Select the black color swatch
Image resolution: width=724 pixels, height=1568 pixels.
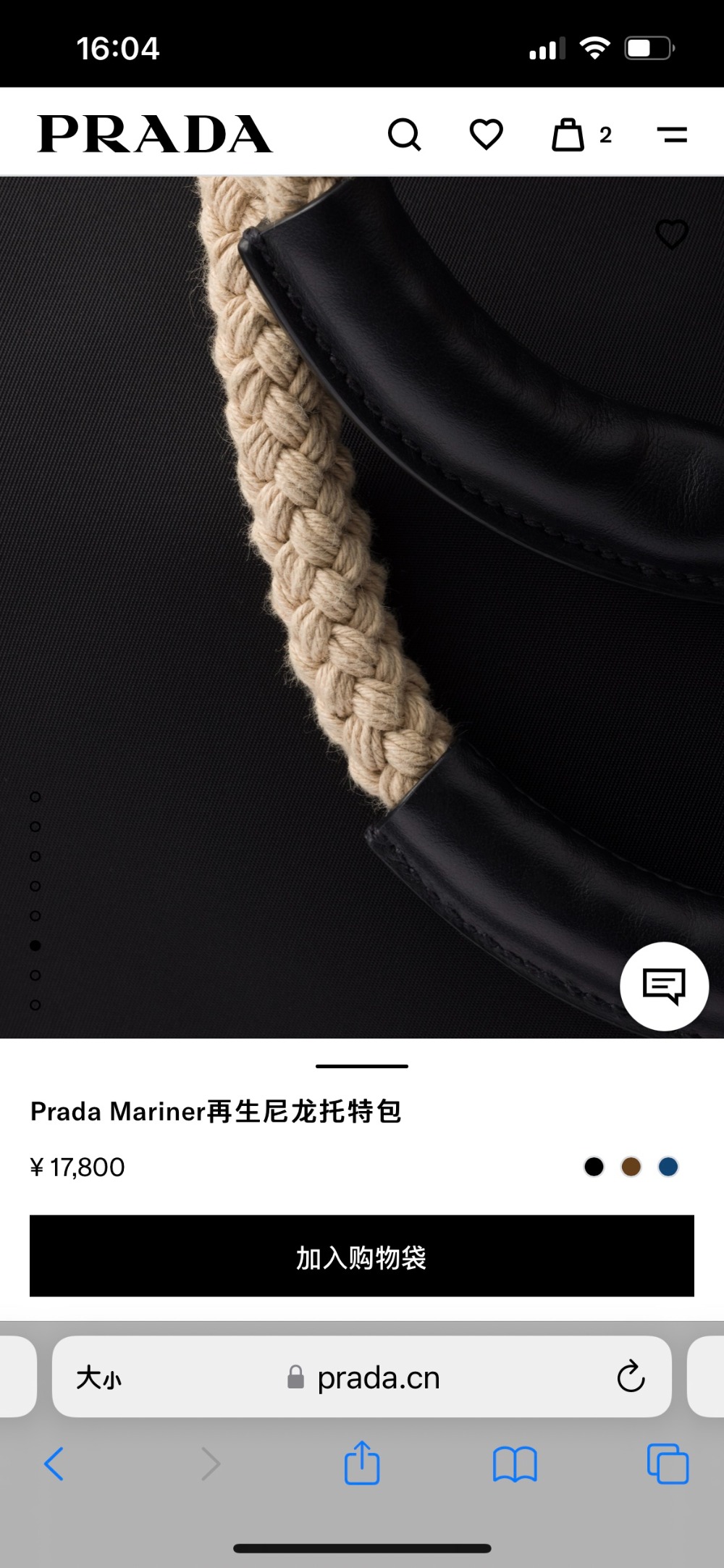[594, 1167]
